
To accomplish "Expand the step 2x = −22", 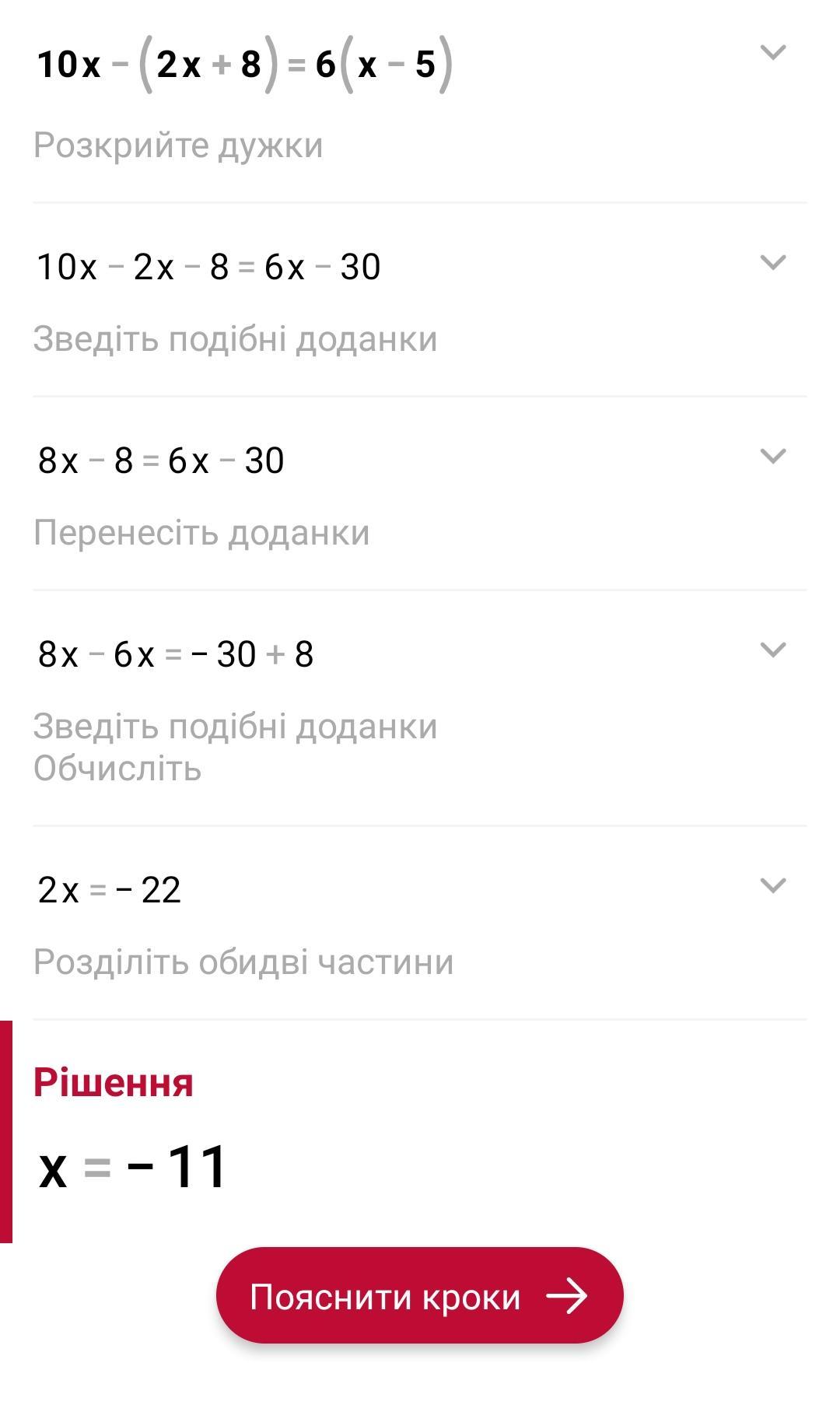I will 772,885.
